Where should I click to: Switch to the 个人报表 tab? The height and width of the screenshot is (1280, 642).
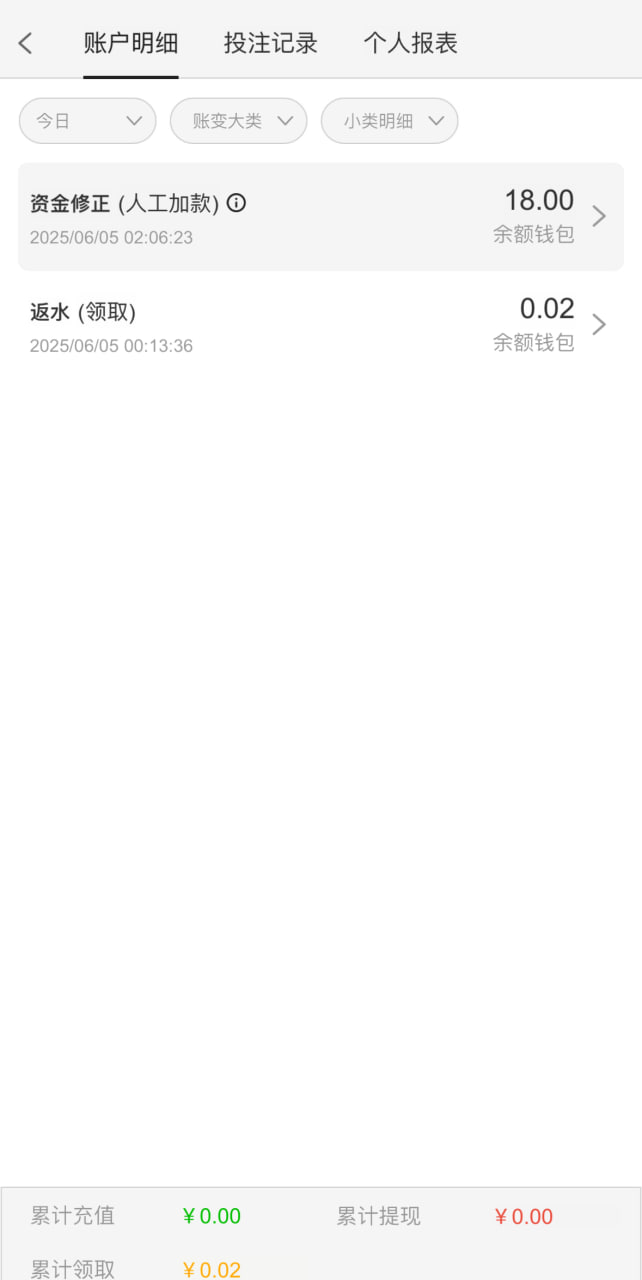point(410,43)
